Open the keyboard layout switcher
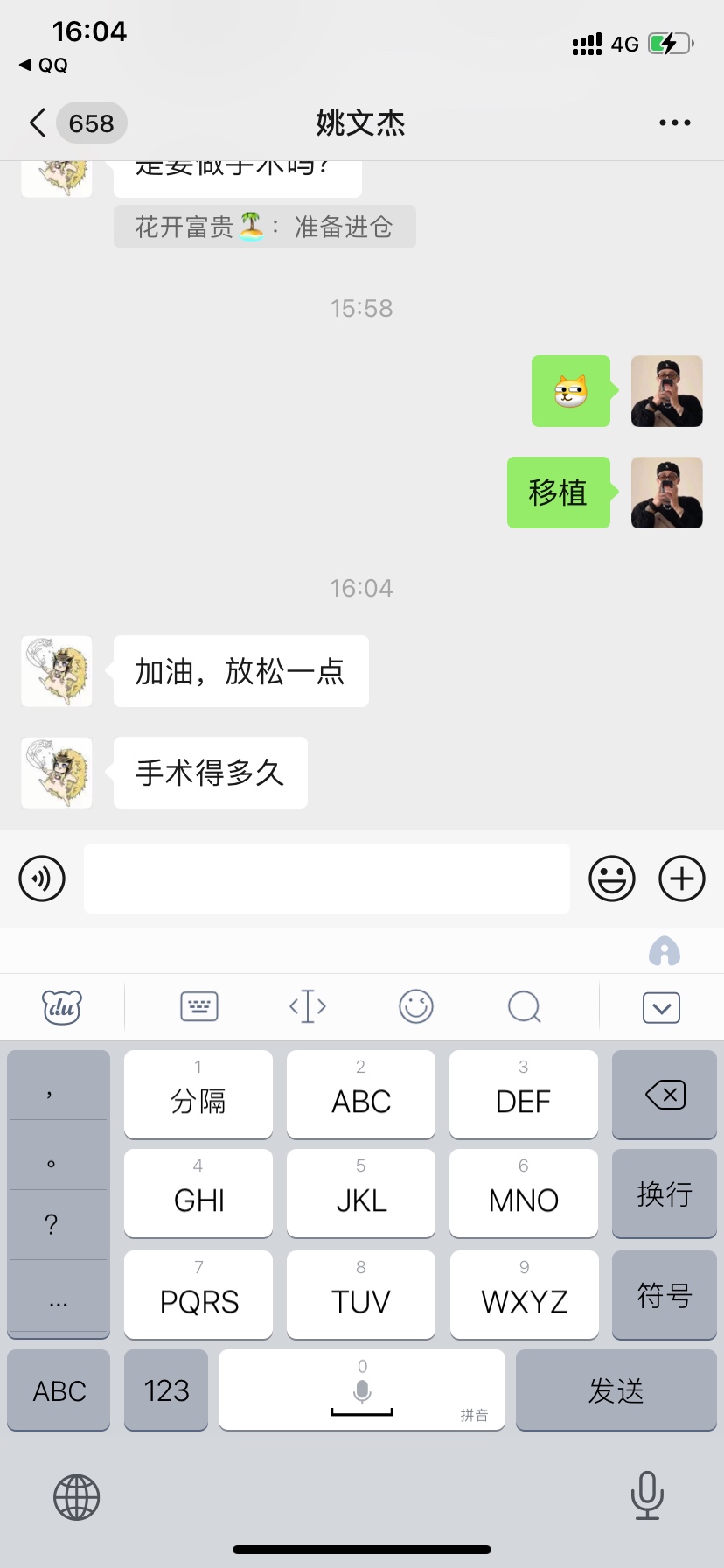724x1568 pixels. tap(198, 1007)
